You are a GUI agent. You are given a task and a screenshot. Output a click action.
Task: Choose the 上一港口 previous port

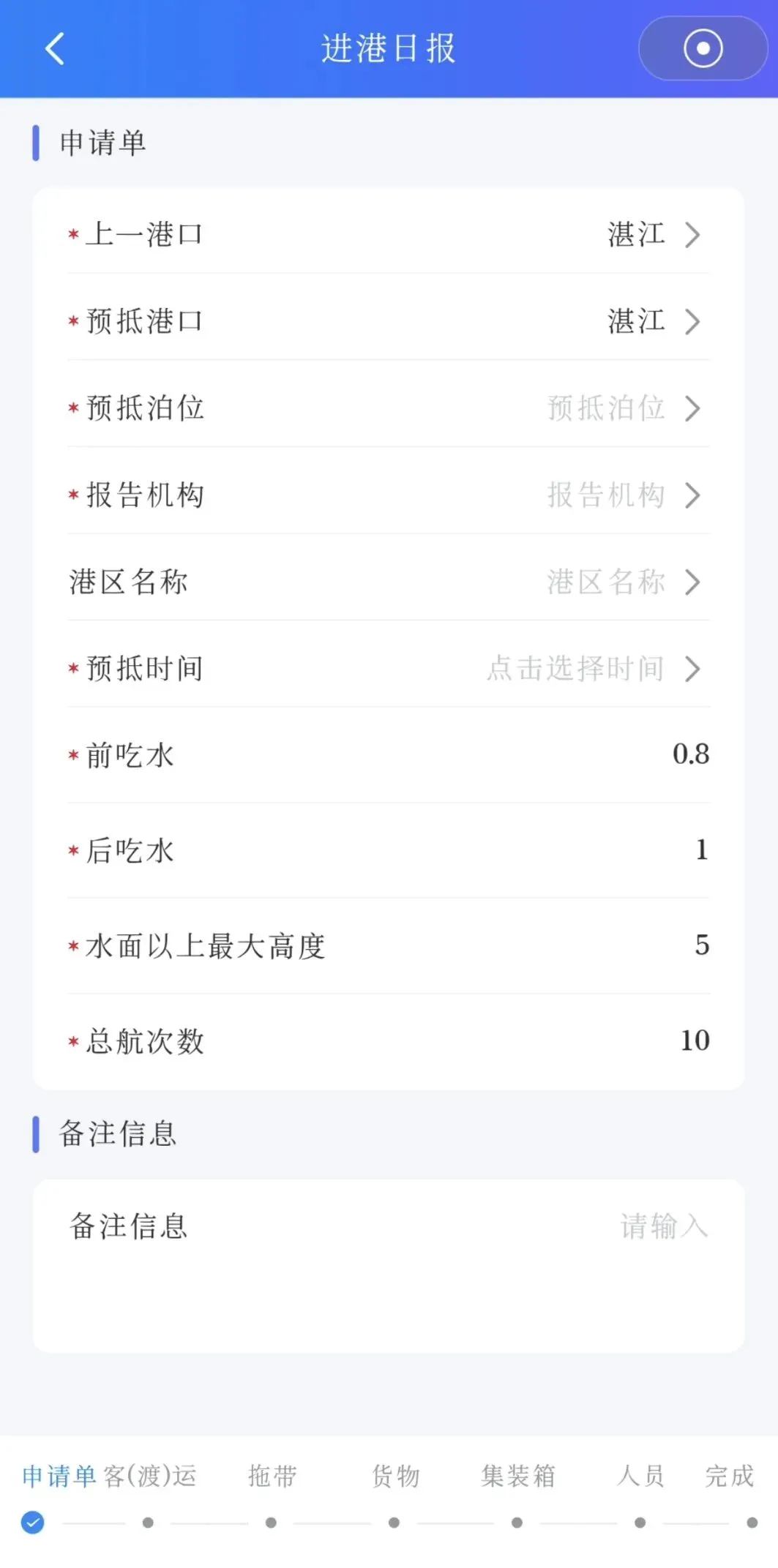pos(389,234)
